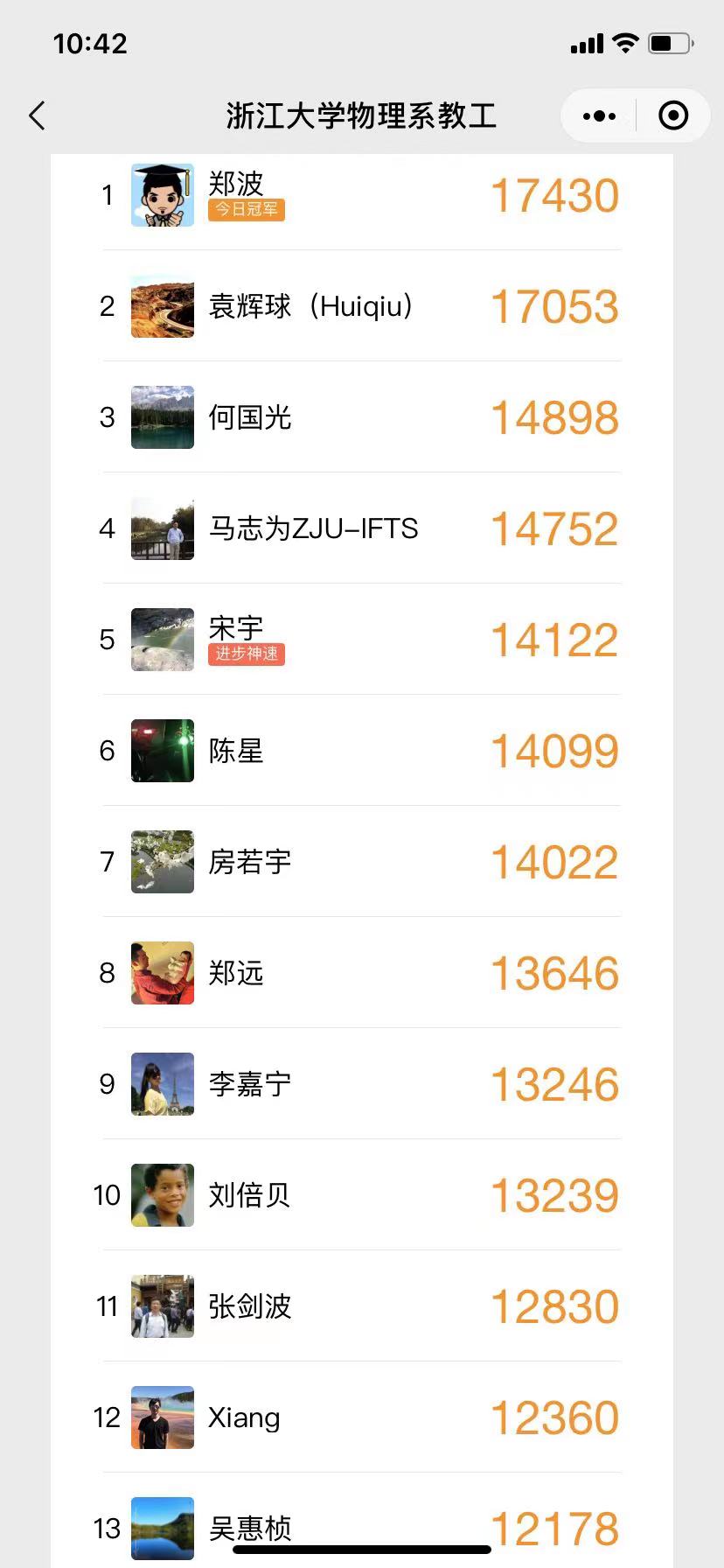Open Xiang's leaderboard entry
Screen dimensions: 724x1568
click(x=361, y=1417)
